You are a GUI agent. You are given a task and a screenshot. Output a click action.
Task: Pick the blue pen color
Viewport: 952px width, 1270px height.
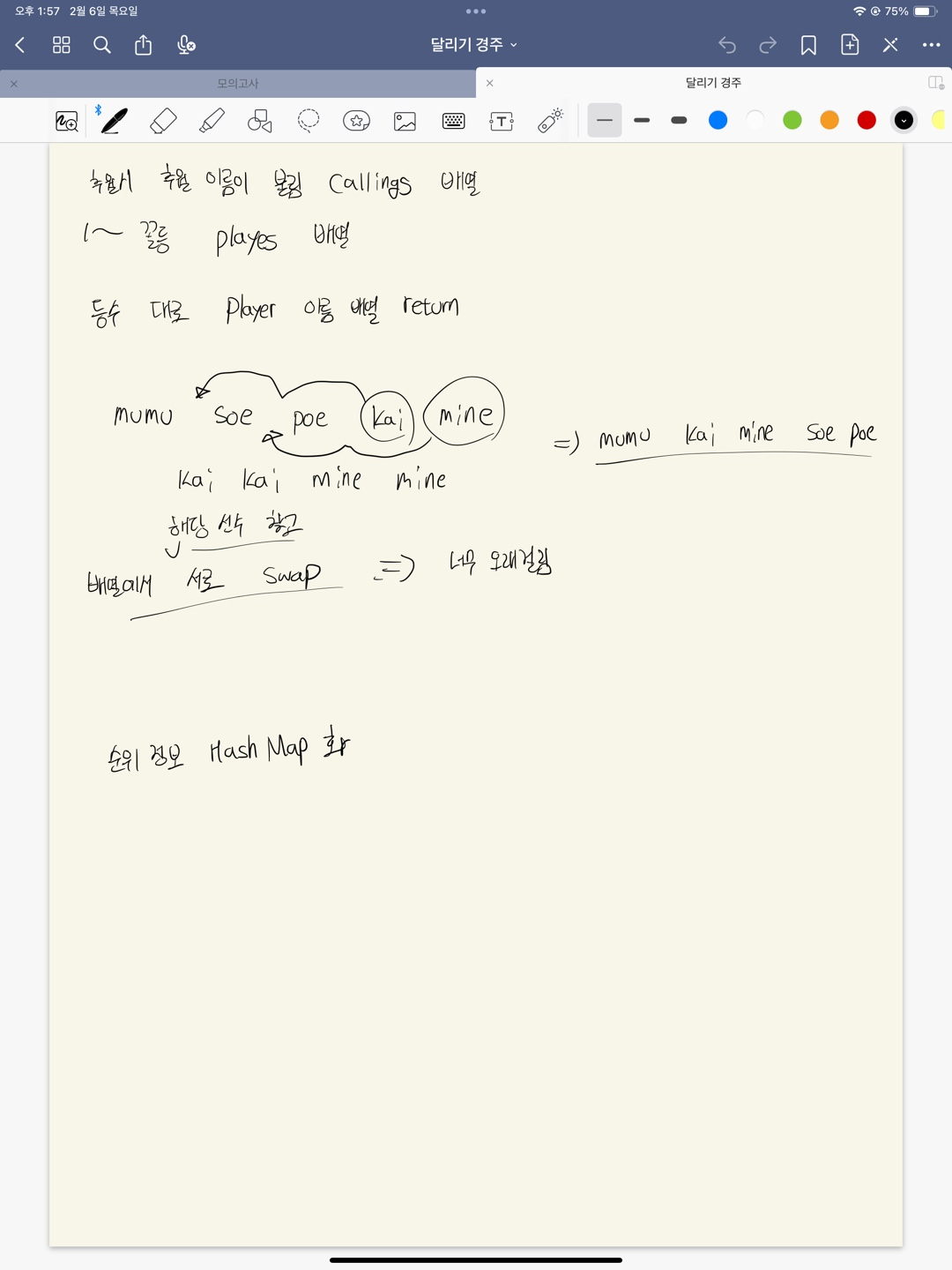718,120
